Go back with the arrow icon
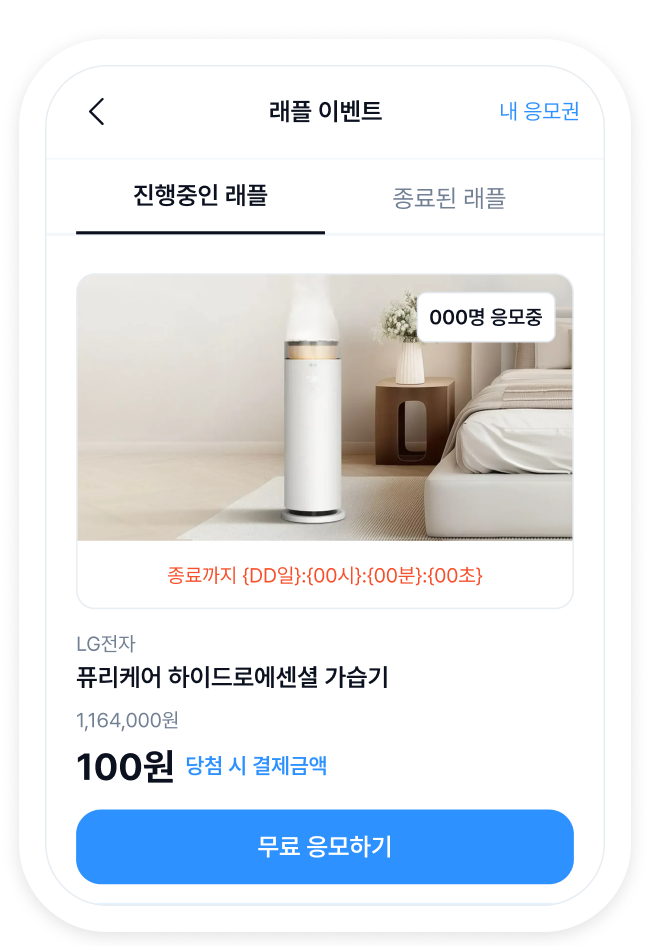 [96, 111]
